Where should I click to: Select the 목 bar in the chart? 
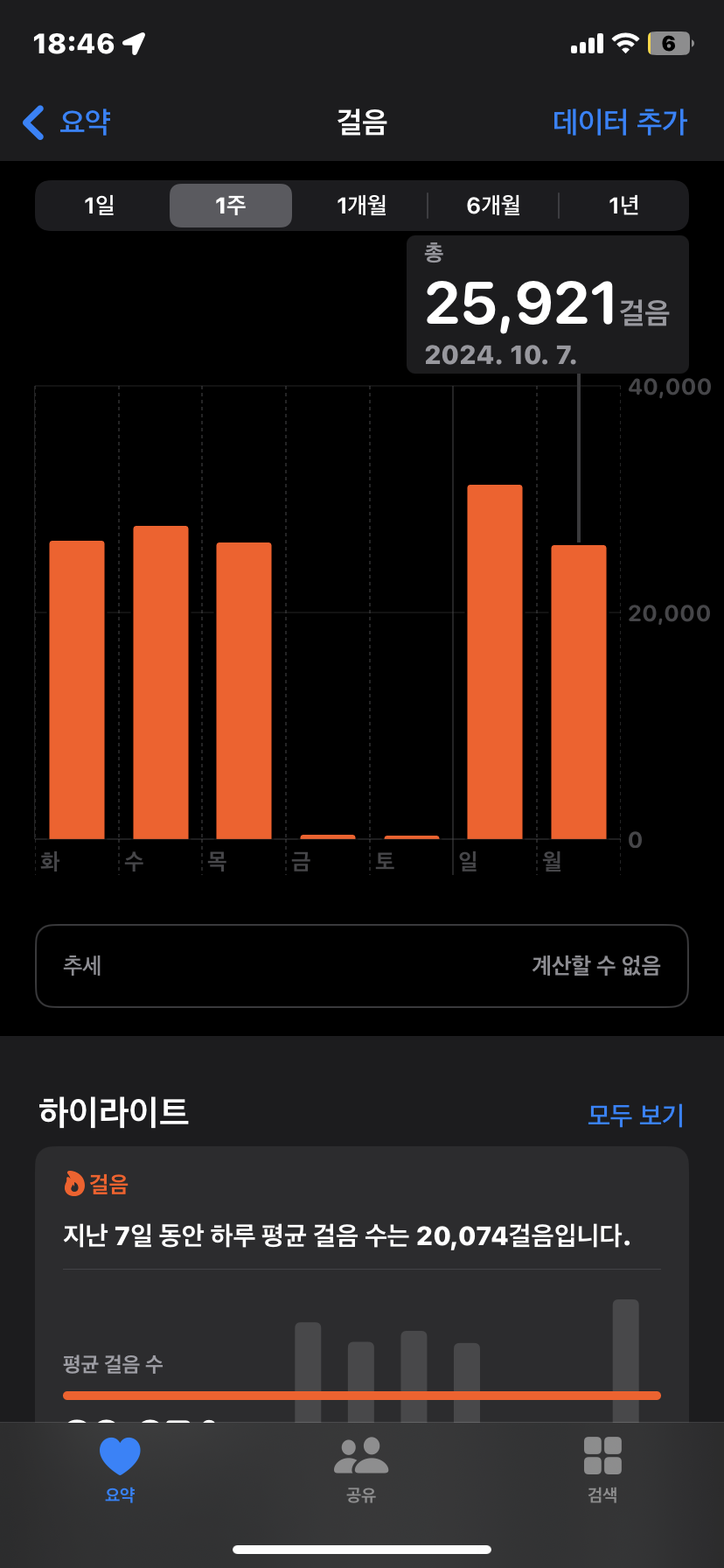click(x=244, y=690)
